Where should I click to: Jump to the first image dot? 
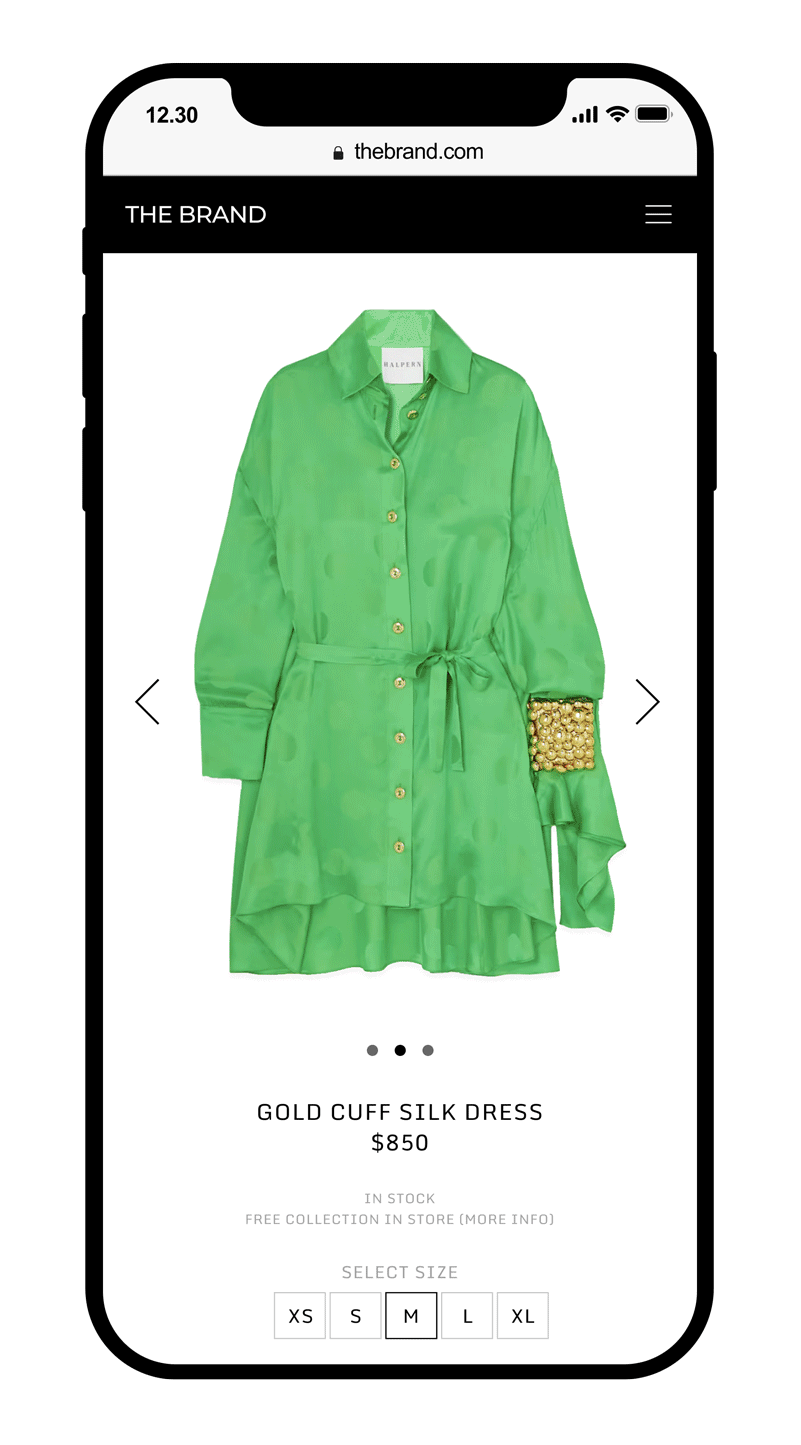click(373, 1050)
